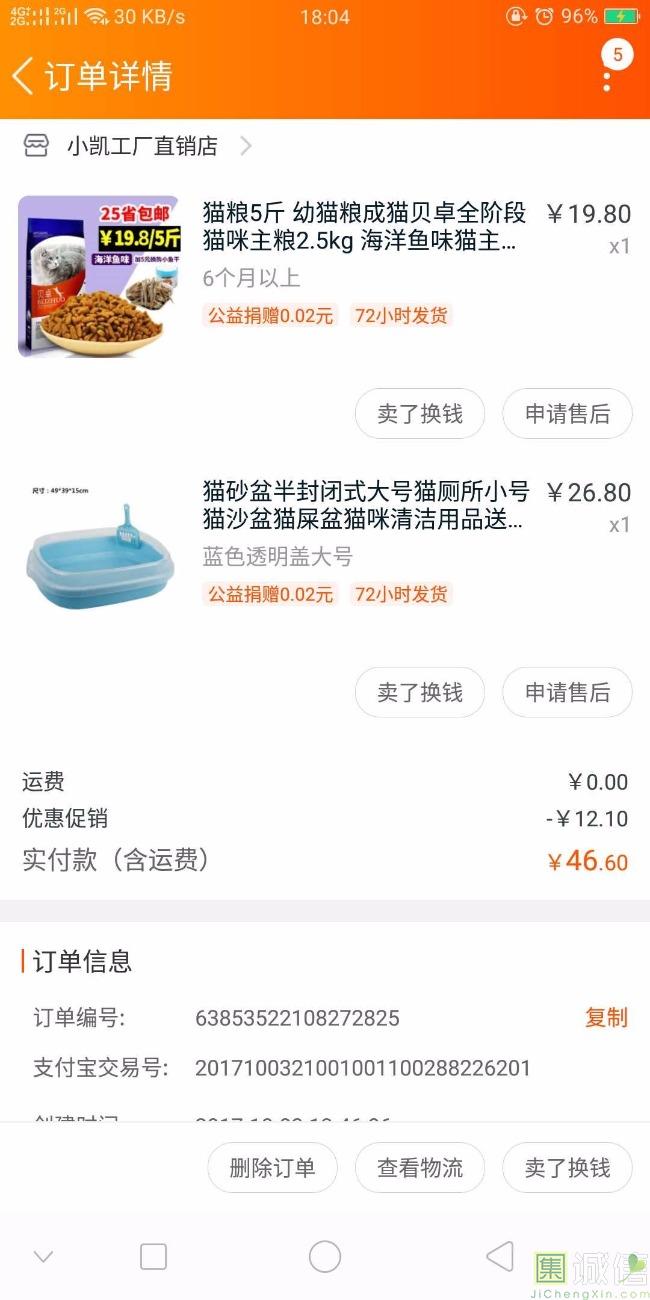The image size is (650, 1300).
Task: Go to the system home screen
Action: [325, 1257]
